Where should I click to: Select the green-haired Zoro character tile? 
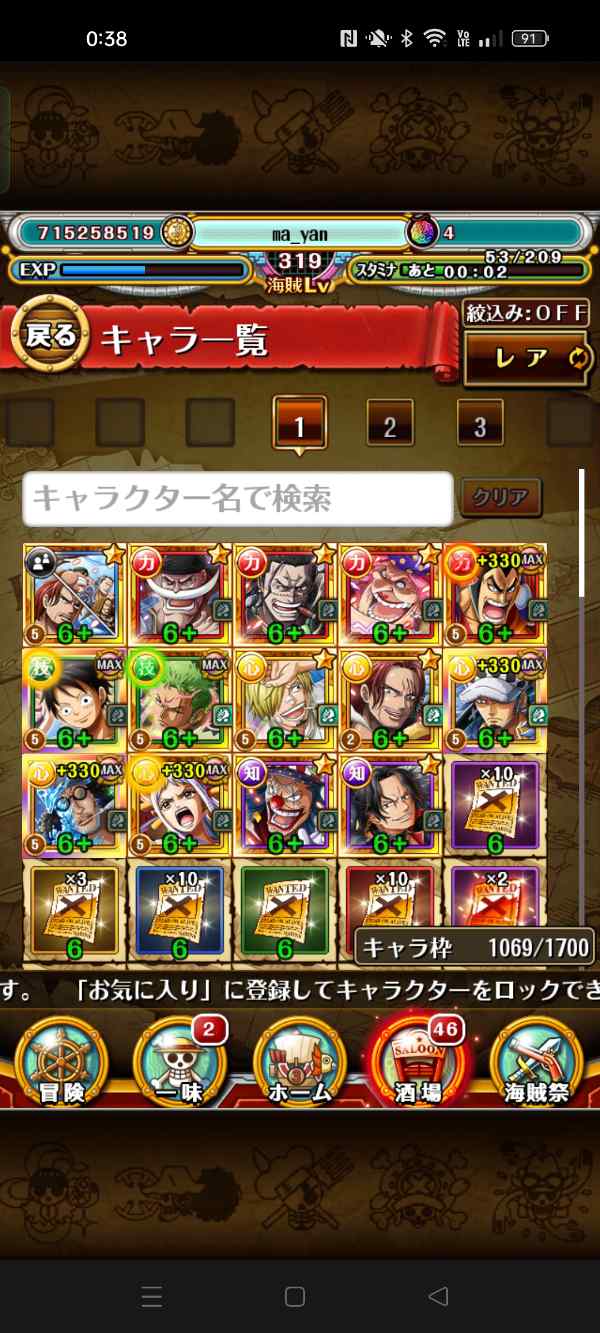tap(180, 700)
